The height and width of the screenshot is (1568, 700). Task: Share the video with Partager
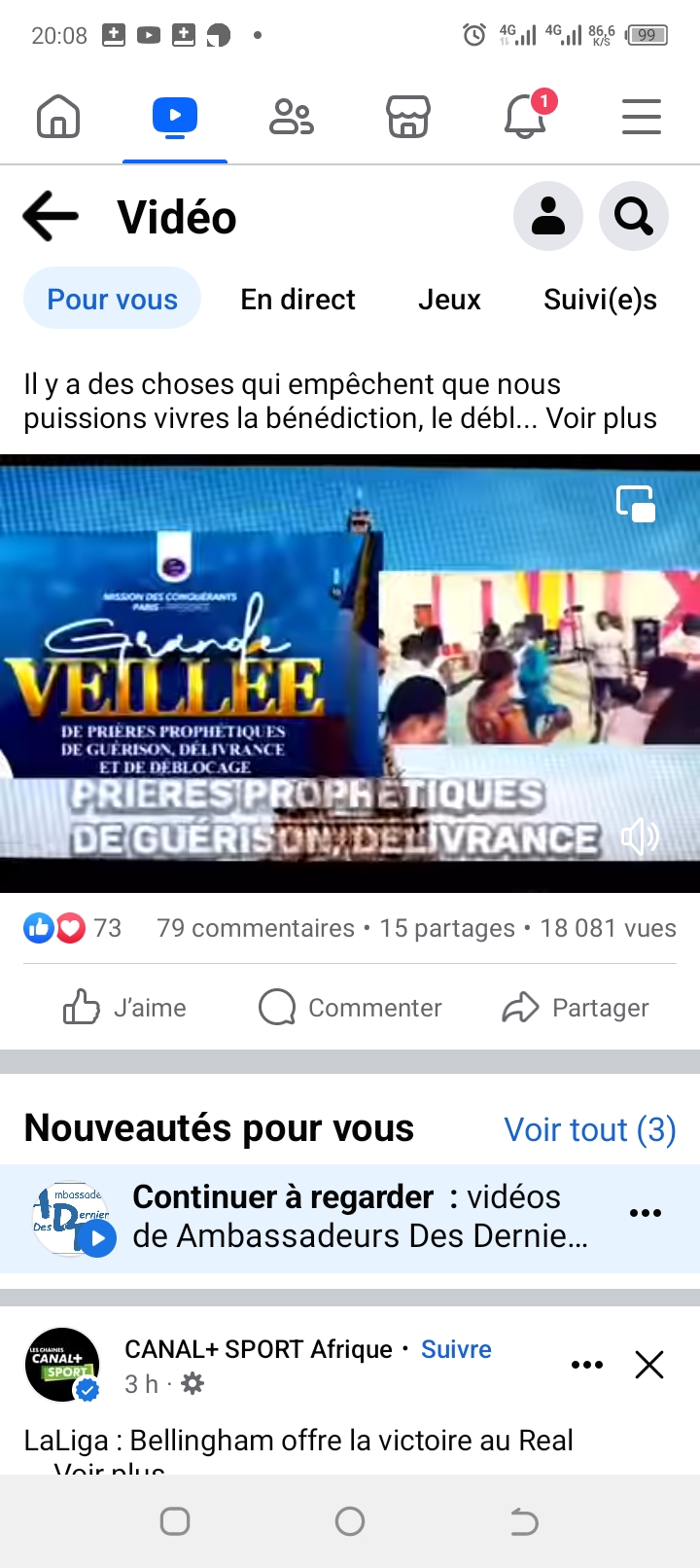click(576, 1008)
